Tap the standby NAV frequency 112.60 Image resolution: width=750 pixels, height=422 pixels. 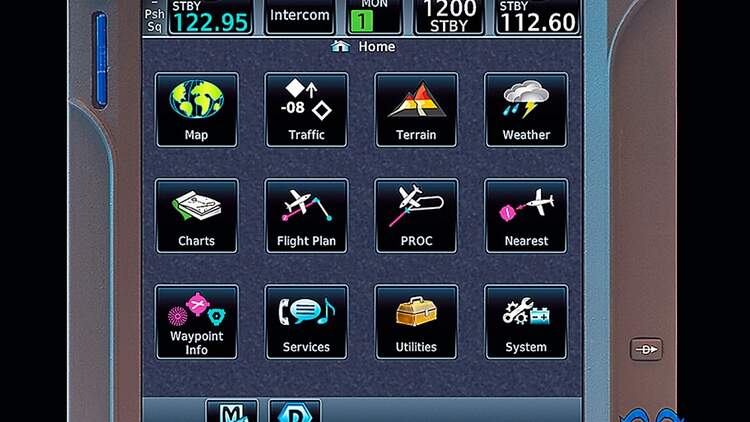(x=538, y=17)
